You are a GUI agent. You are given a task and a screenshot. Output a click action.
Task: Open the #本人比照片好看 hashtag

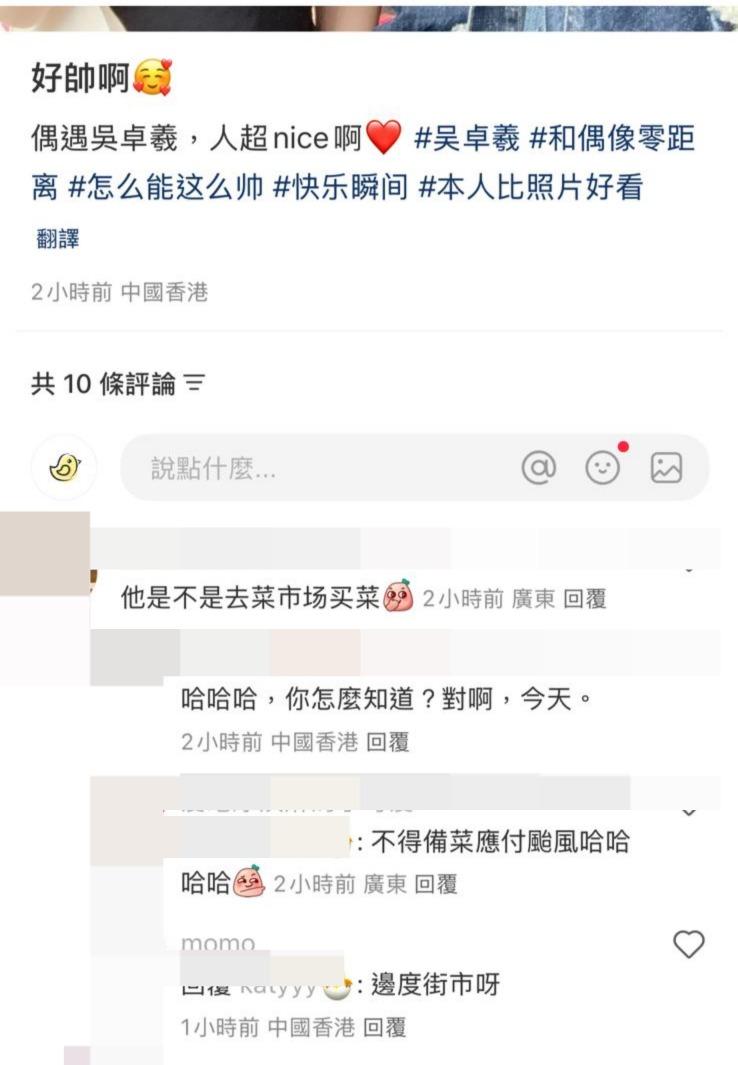(531, 187)
